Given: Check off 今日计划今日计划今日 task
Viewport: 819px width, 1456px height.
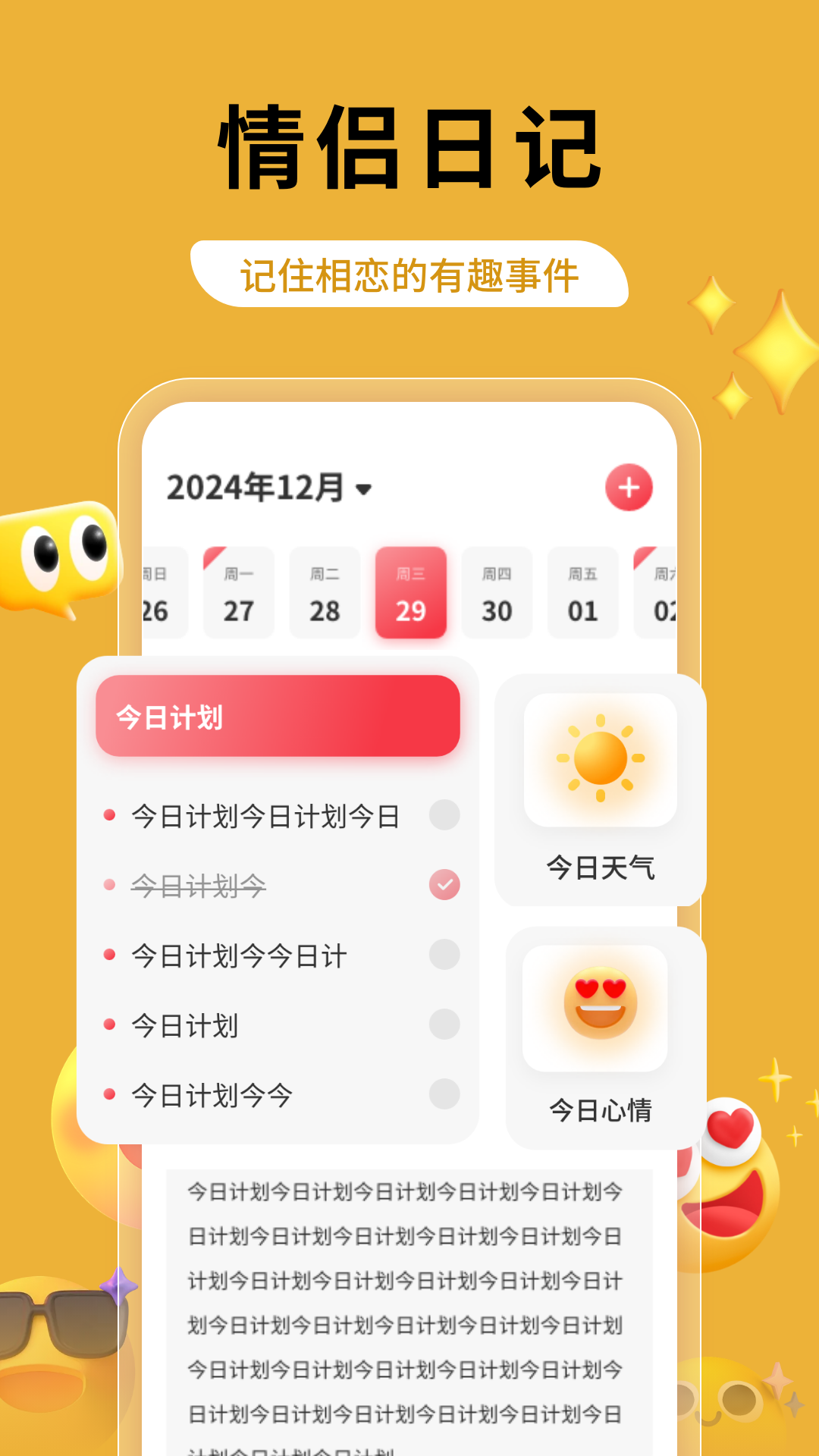Looking at the screenshot, I should [x=444, y=815].
